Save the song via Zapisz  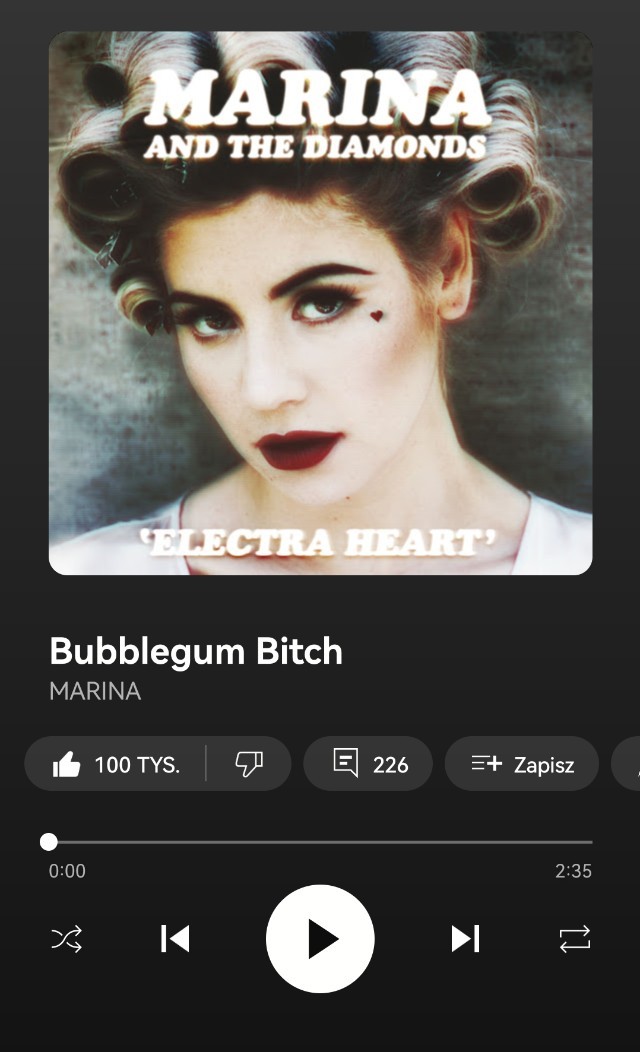click(521, 765)
